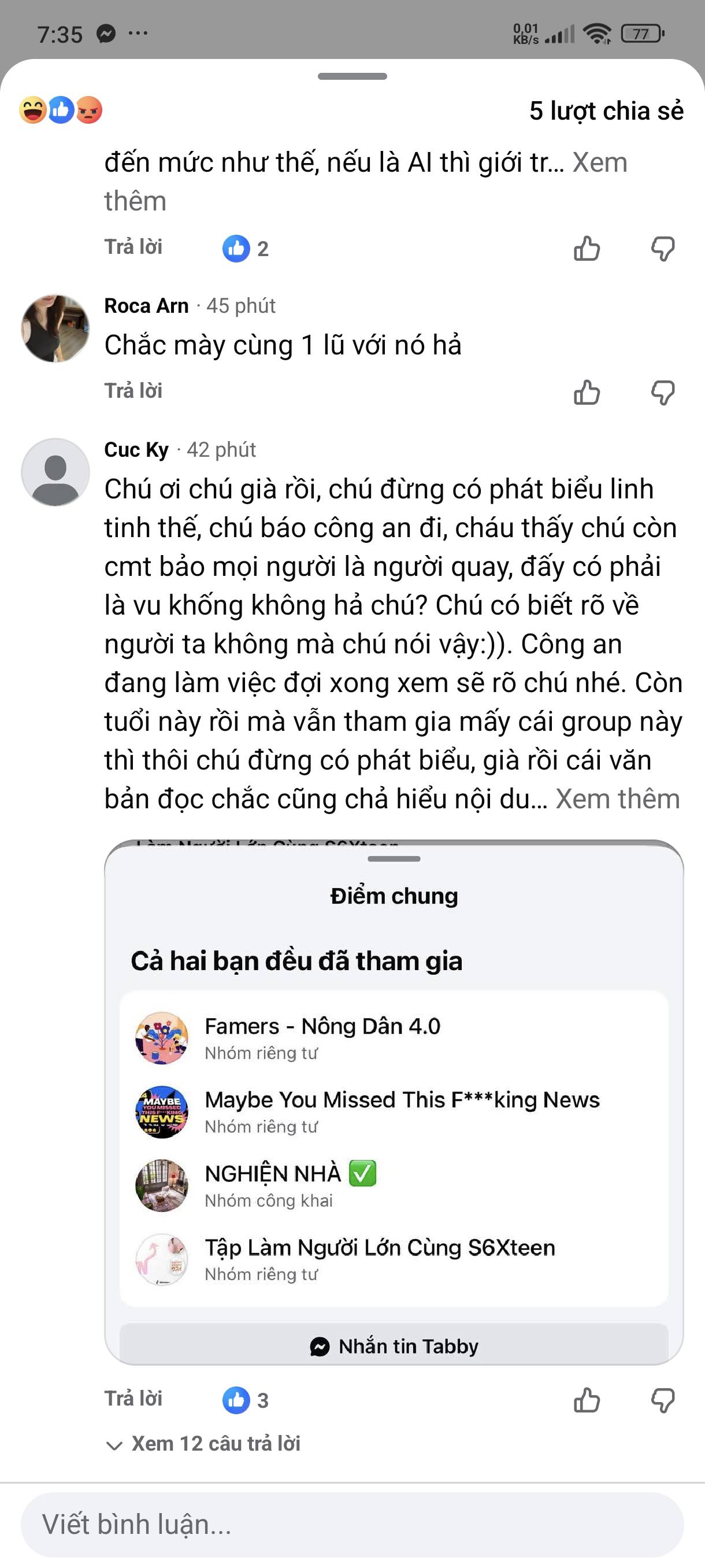Viewport: 705px width, 1568px height.
Task: Like Cuc Ky's comment
Action: [x=587, y=1400]
